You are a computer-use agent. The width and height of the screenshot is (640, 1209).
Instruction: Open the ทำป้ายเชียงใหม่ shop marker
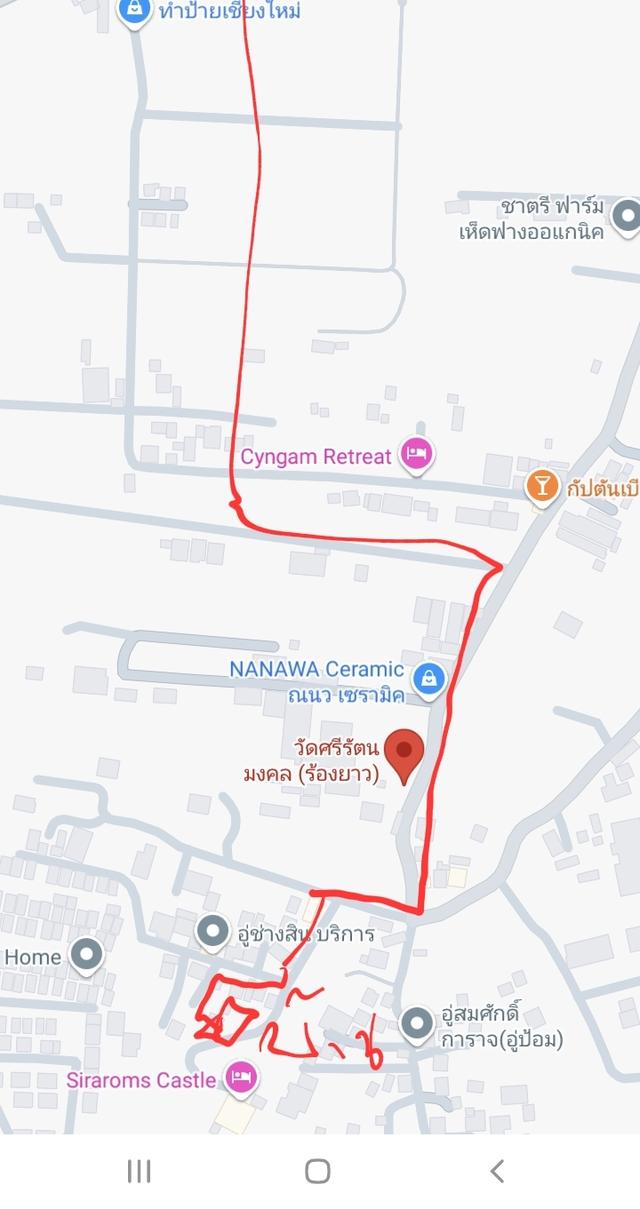coord(133,11)
